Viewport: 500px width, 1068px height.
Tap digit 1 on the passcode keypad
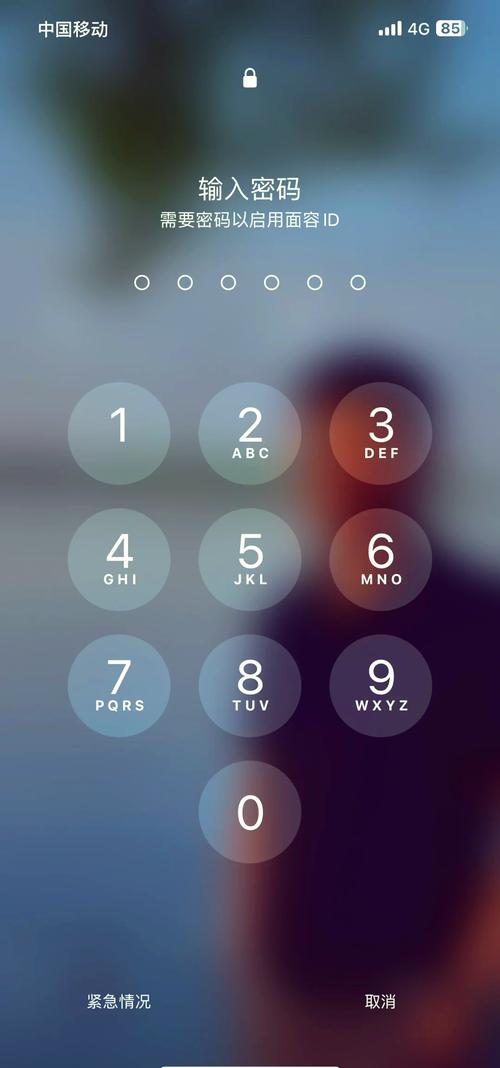[119, 433]
